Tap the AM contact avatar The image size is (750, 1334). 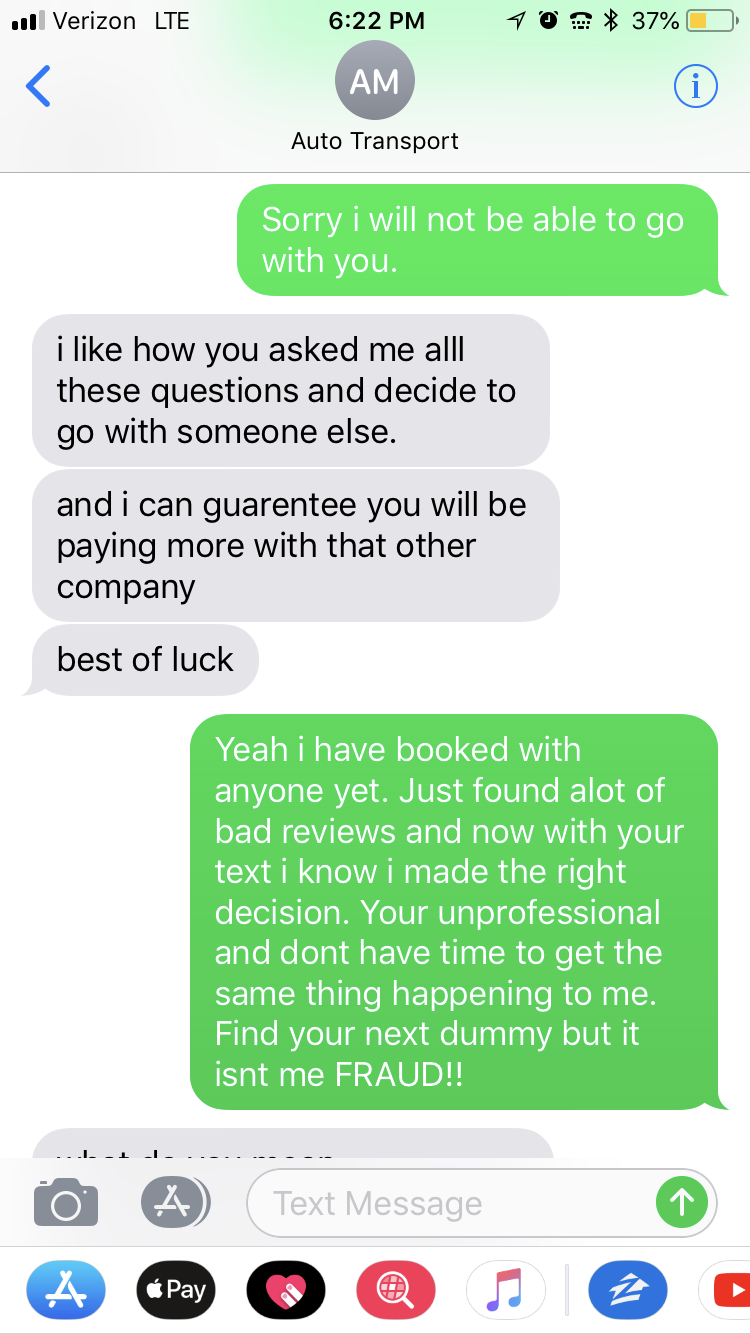(375, 82)
